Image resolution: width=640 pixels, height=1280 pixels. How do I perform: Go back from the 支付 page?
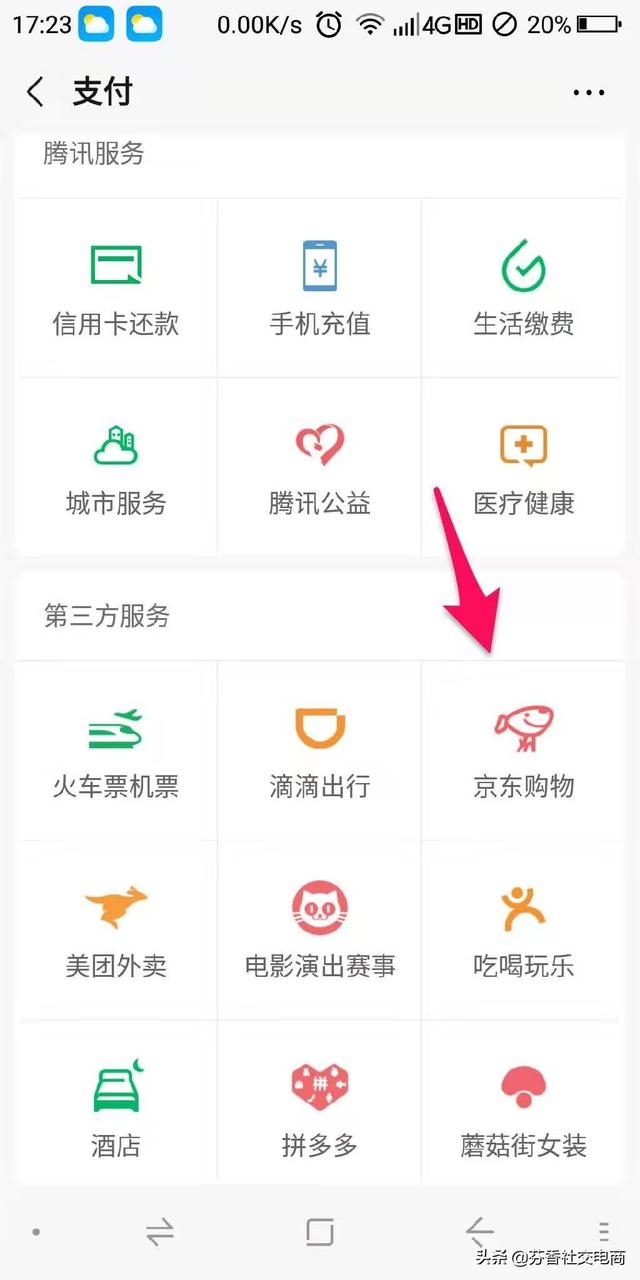coord(36,92)
